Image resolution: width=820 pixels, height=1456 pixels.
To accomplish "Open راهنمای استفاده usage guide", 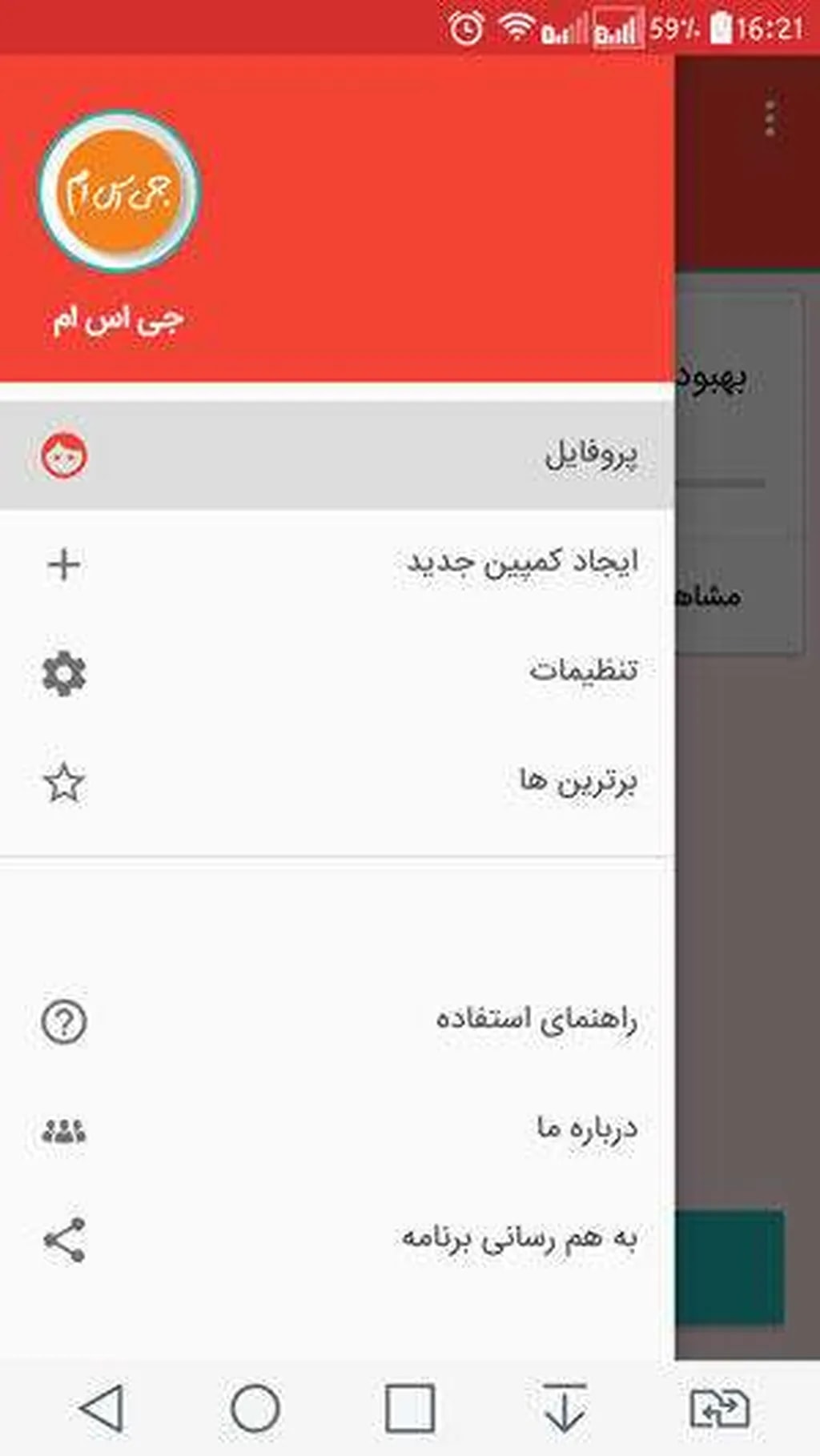I will click(x=336, y=1021).
